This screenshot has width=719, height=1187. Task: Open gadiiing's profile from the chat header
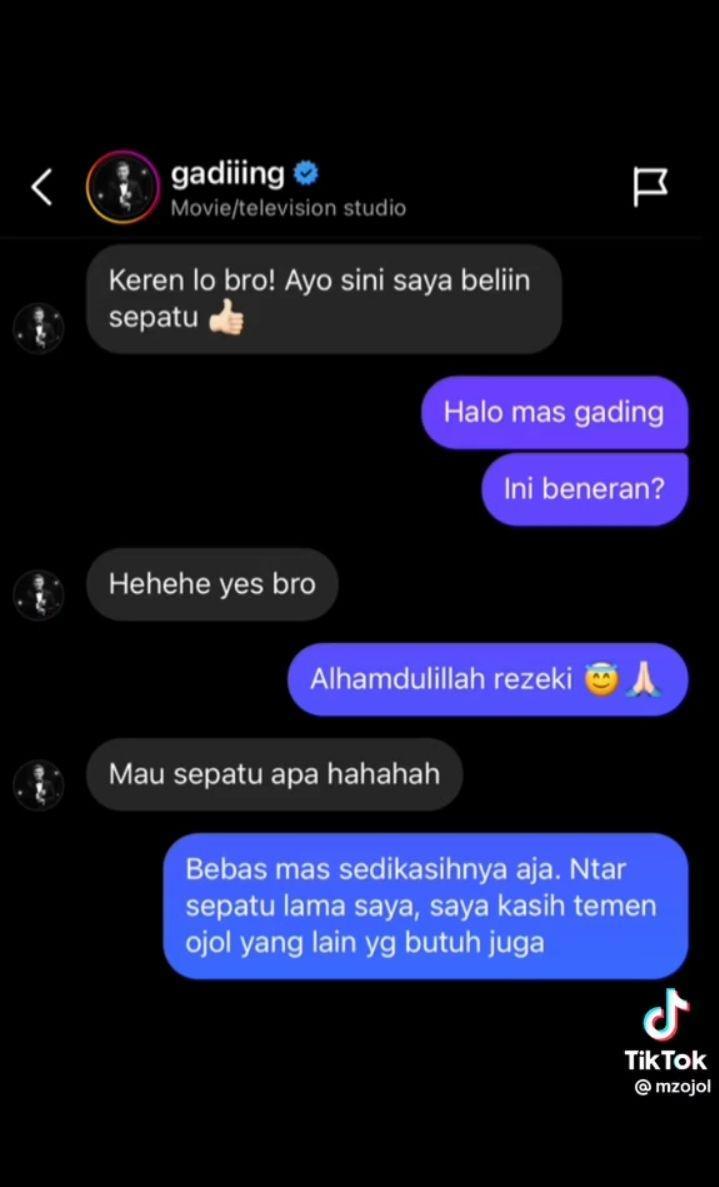coord(122,187)
